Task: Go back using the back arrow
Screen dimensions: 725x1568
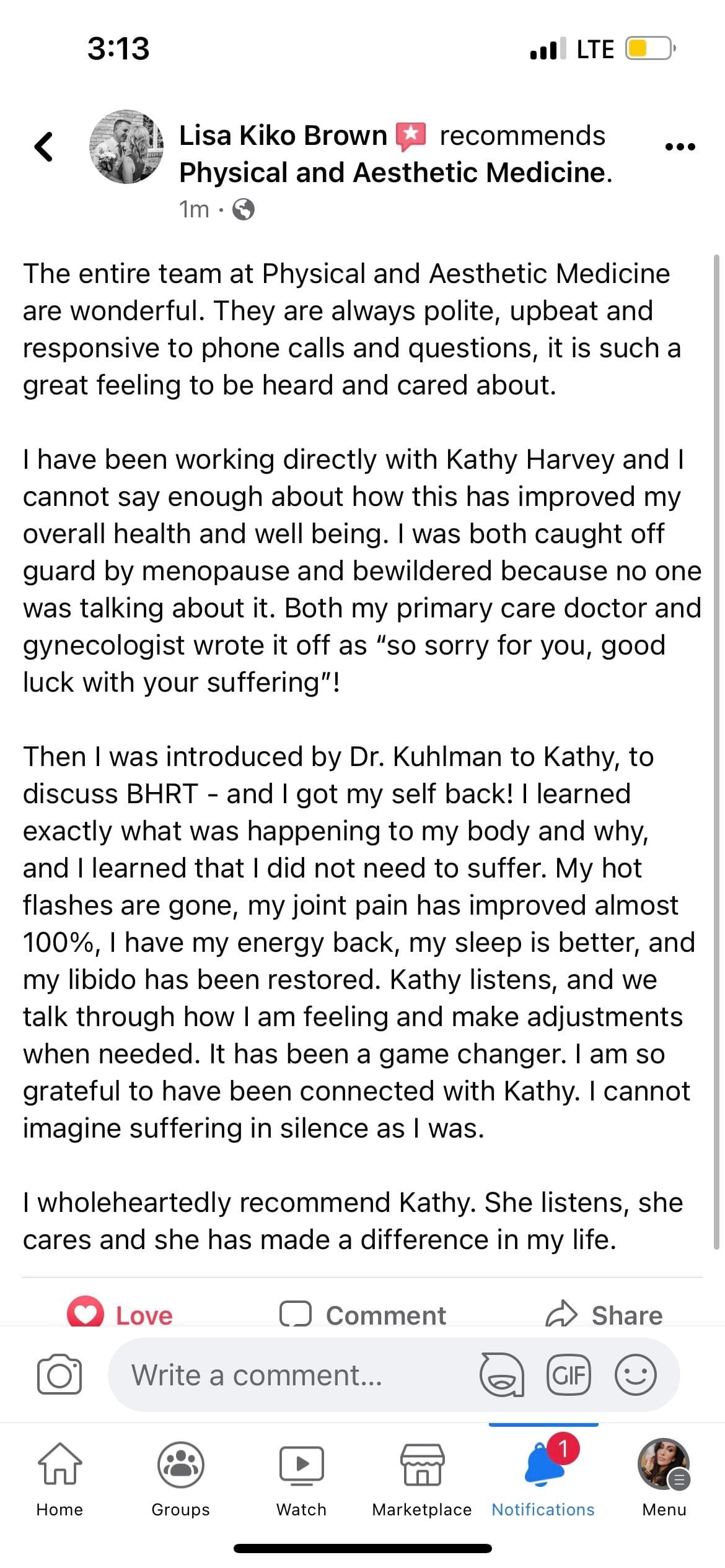Action: pos(43,147)
